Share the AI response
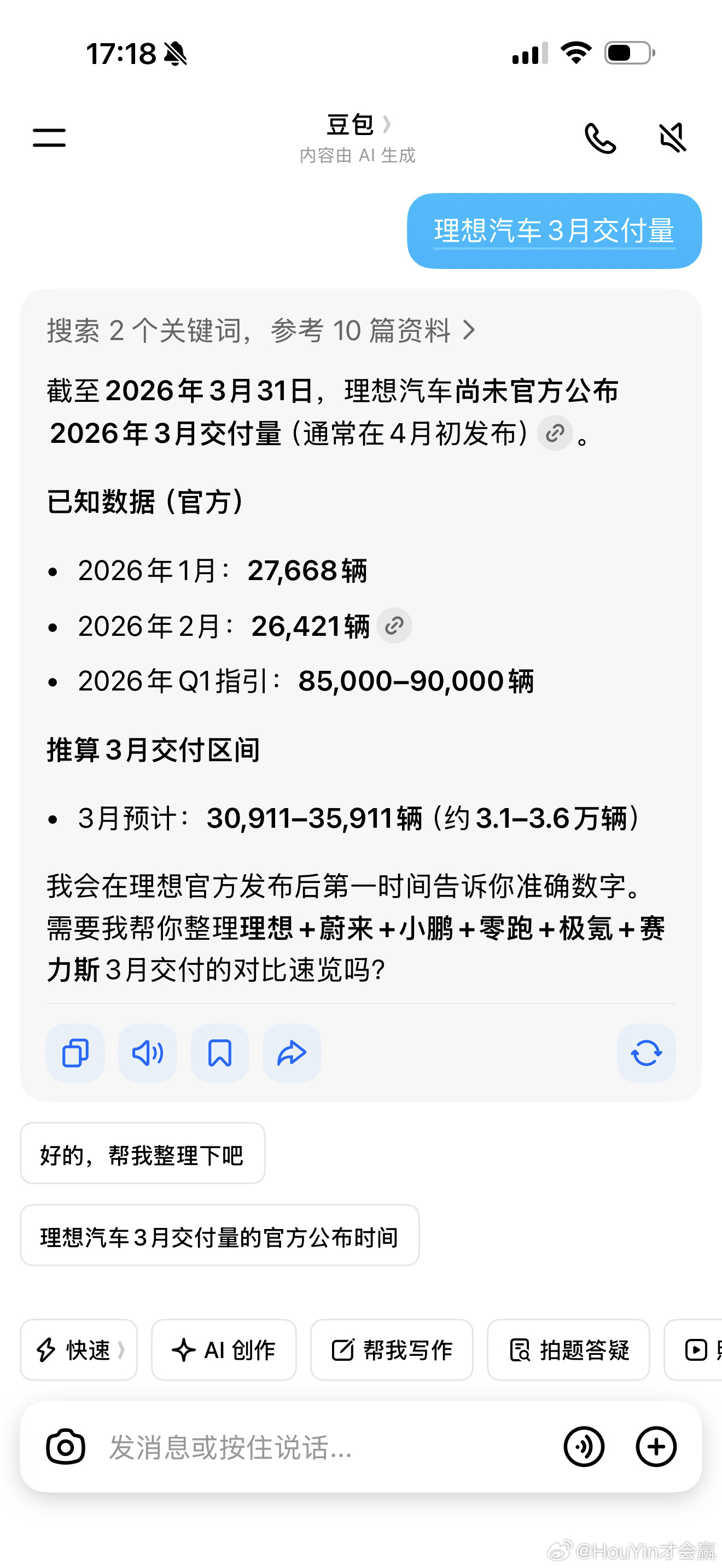 coord(292,1053)
